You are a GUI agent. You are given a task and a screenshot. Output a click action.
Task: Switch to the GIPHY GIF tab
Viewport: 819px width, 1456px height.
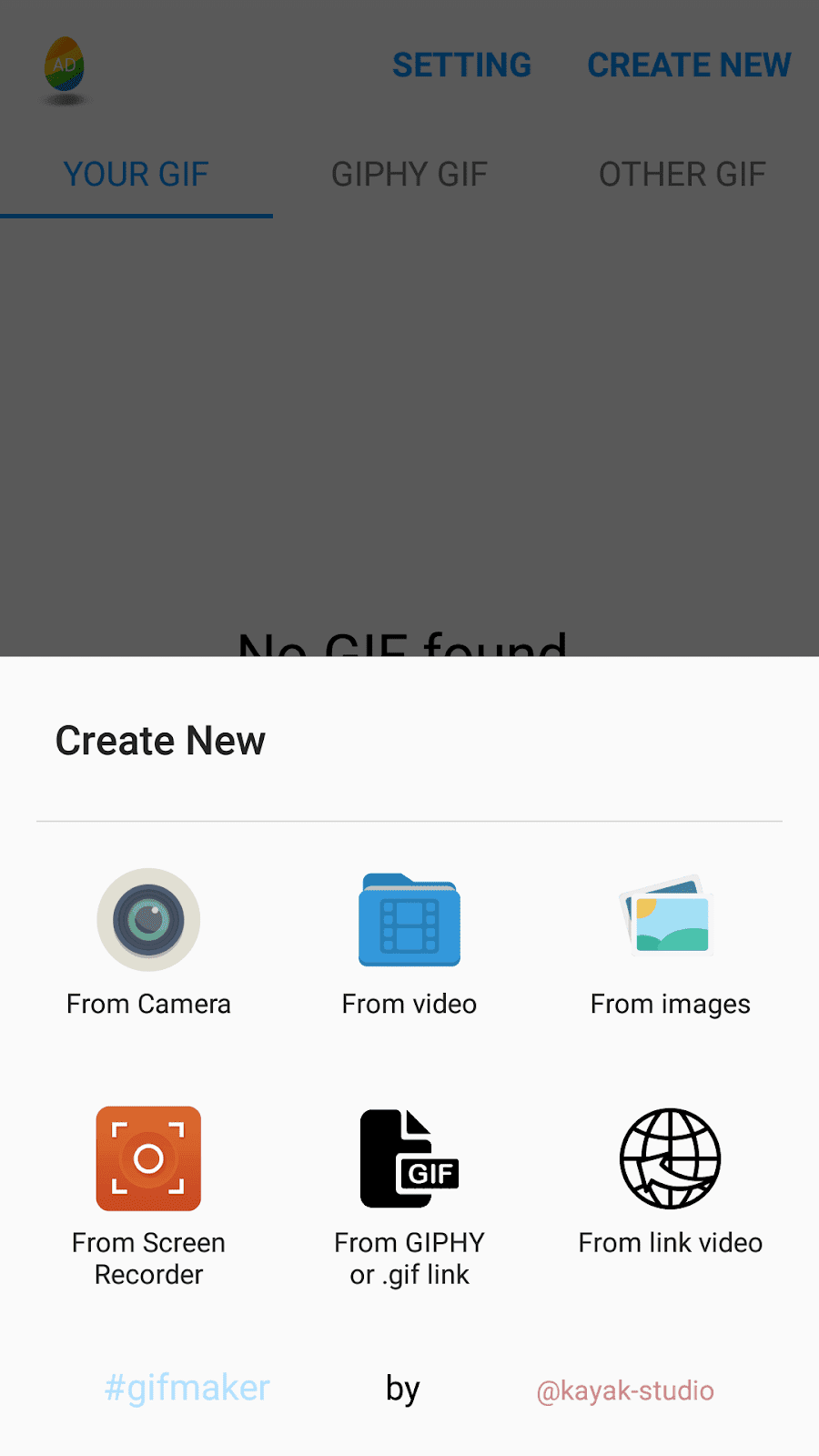coord(409,174)
